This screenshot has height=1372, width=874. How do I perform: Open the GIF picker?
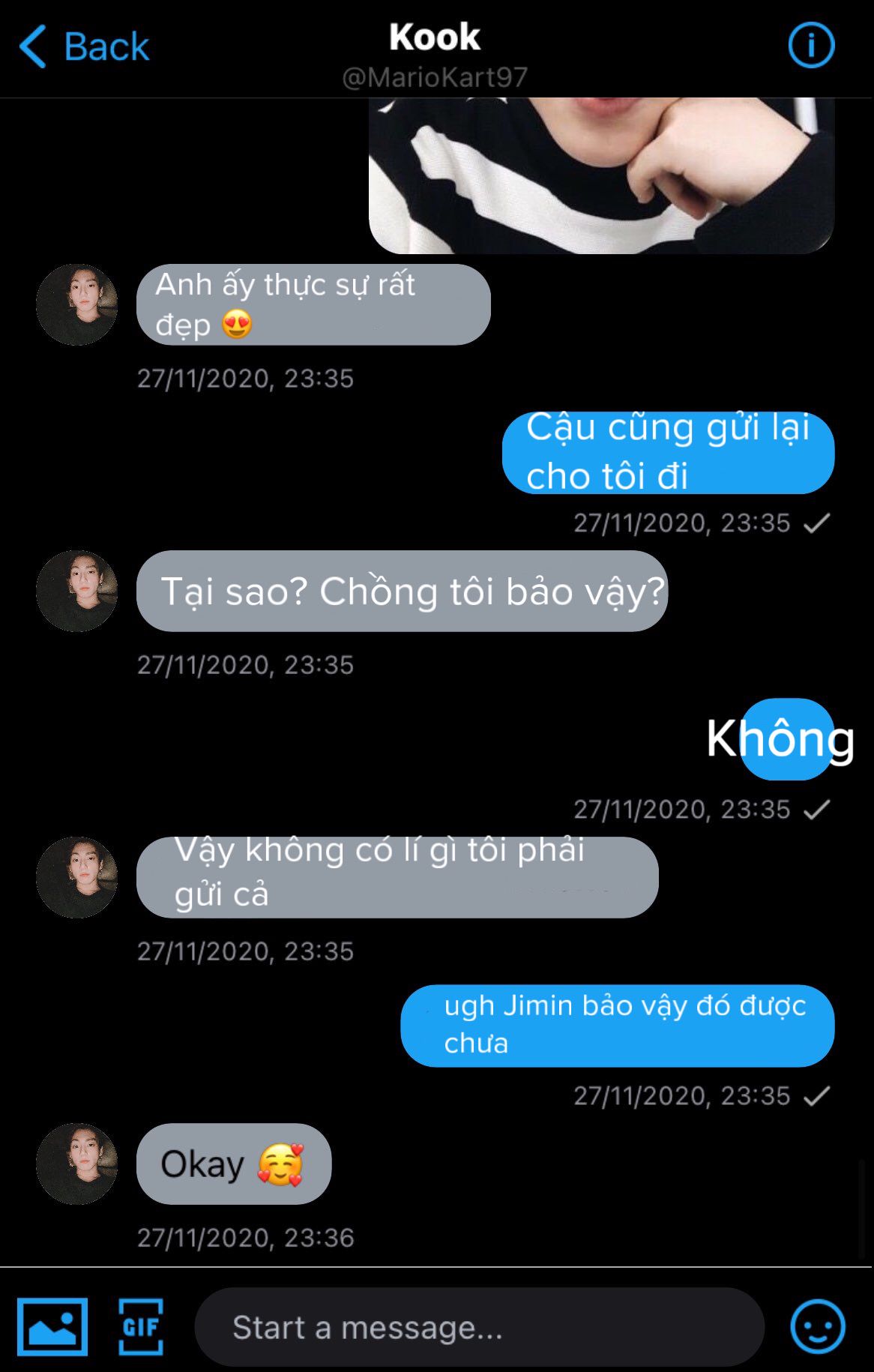140,1326
